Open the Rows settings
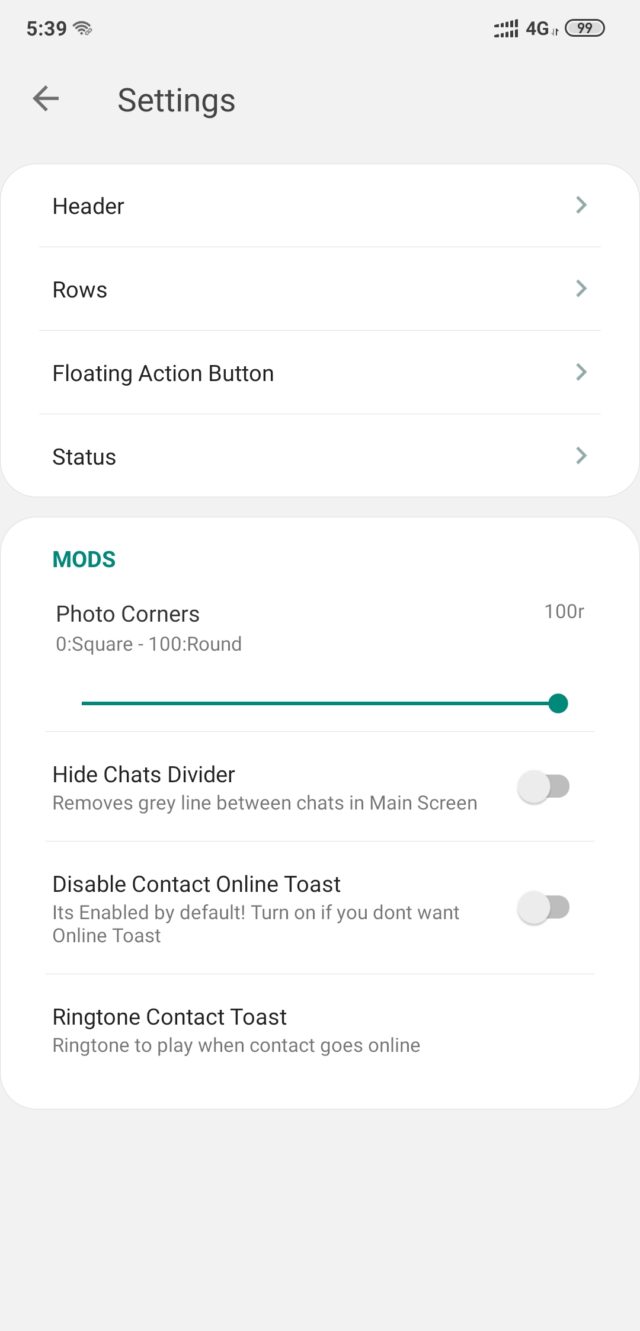This screenshot has width=640, height=1331. tap(320, 290)
